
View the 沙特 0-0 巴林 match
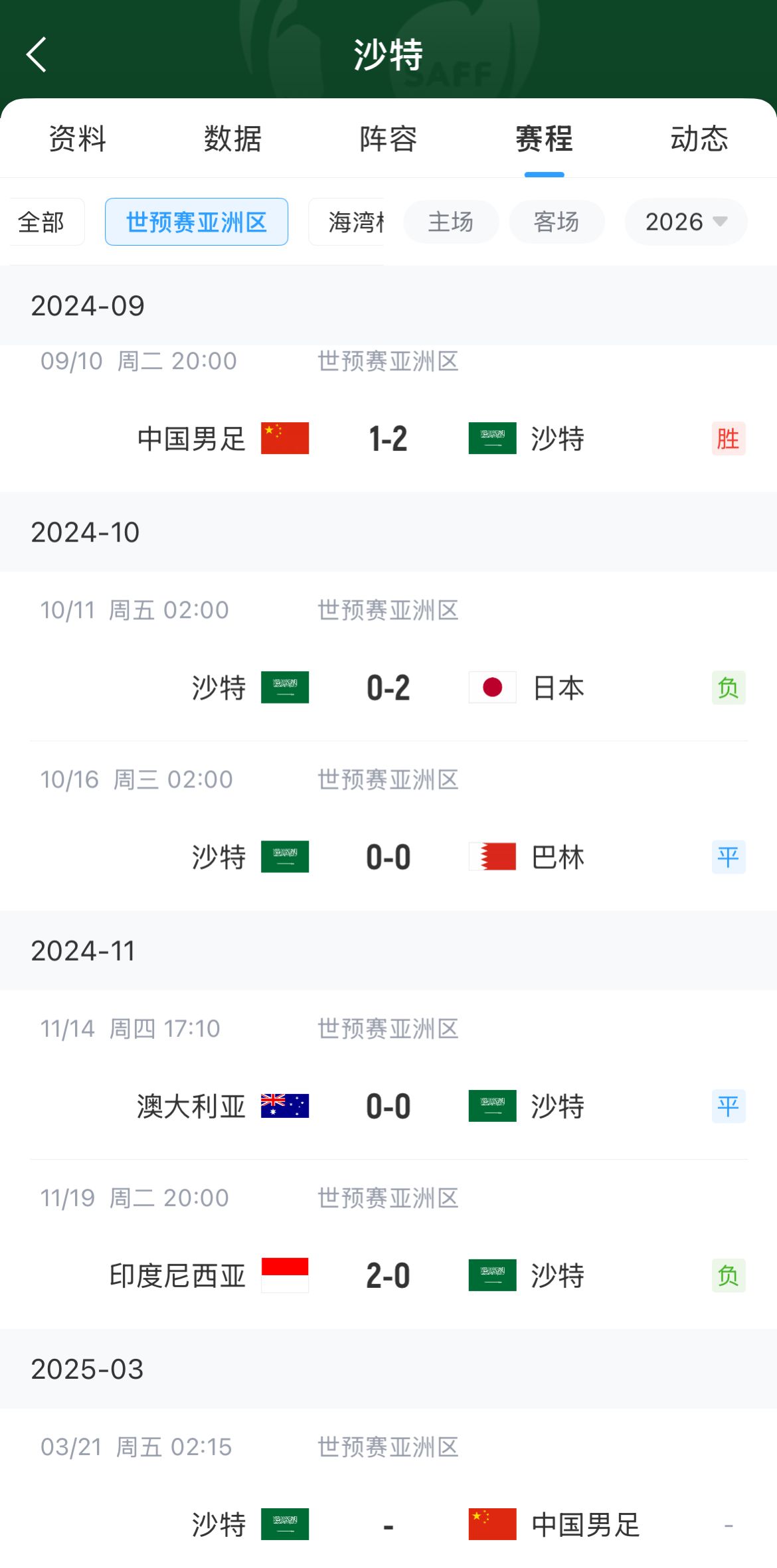(388, 857)
